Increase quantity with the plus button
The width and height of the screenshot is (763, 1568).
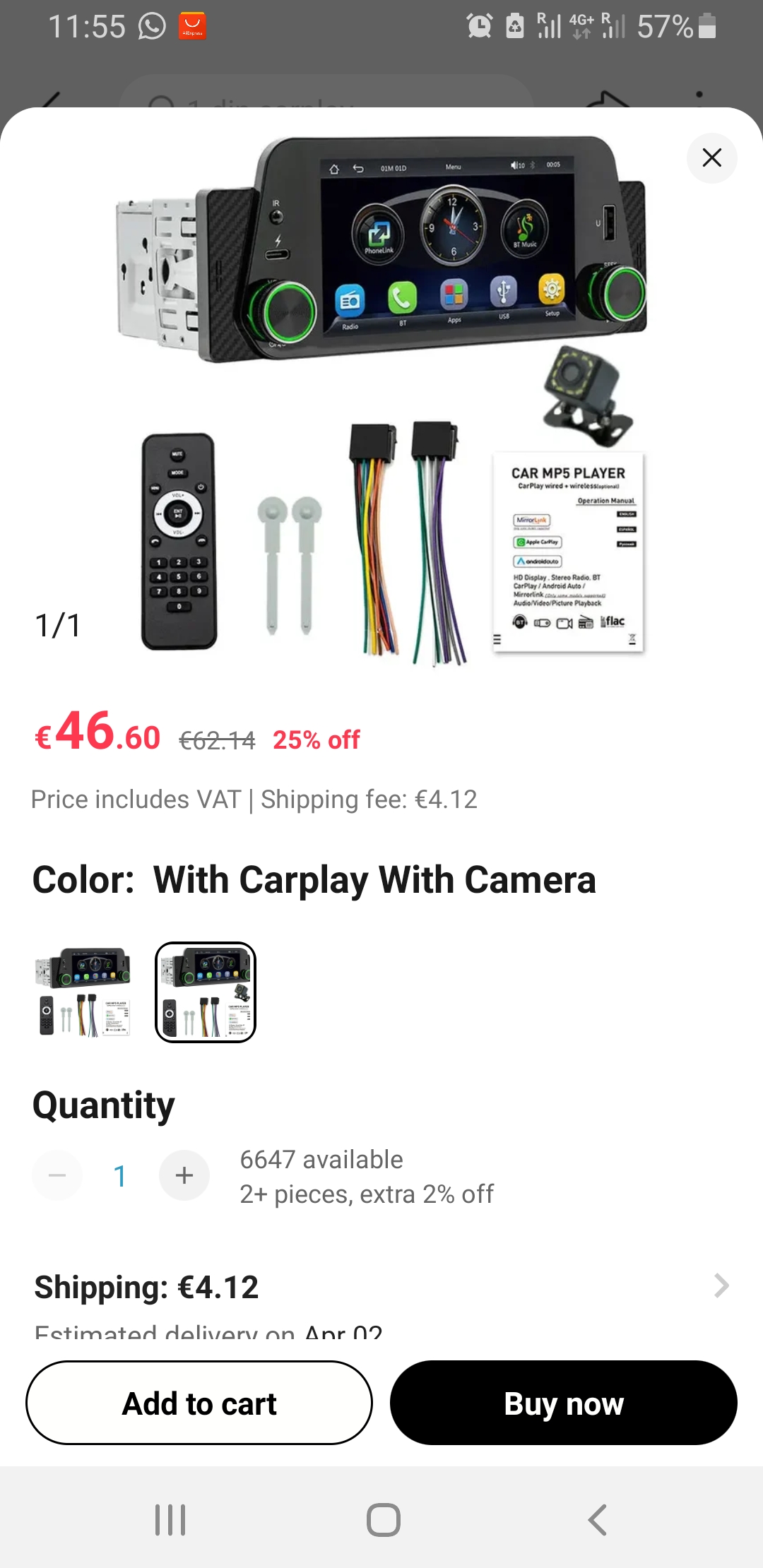pyautogui.click(x=184, y=1175)
